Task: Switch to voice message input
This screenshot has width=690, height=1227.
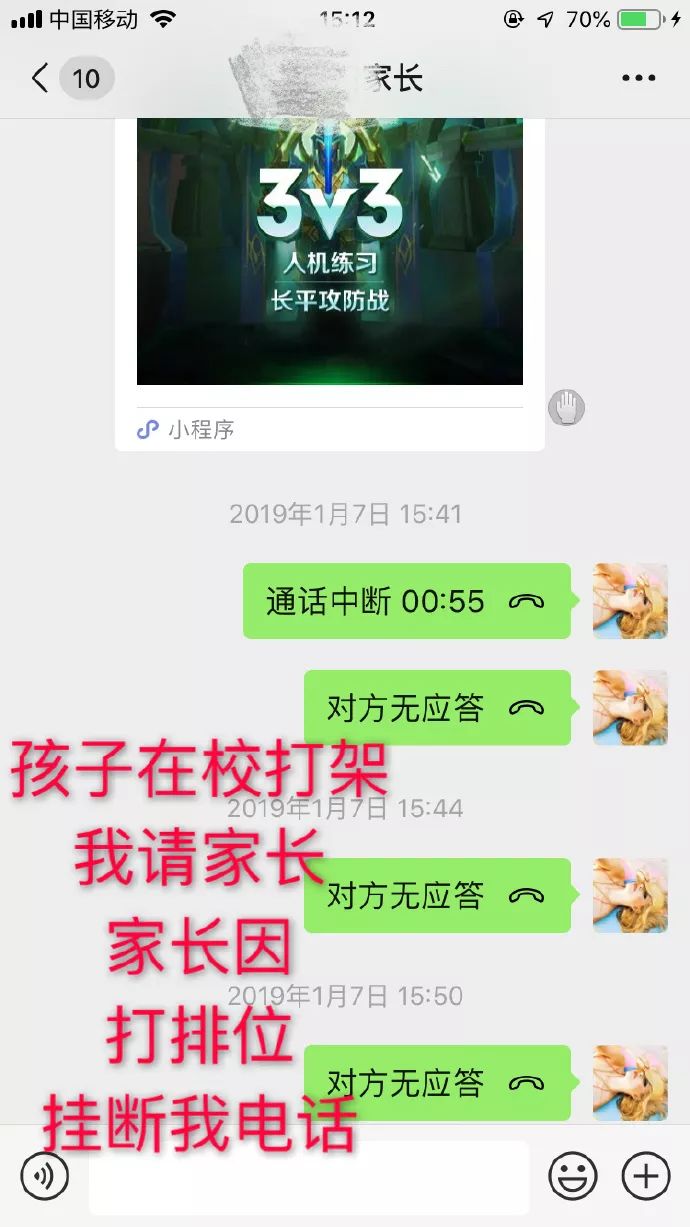Action: point(44,1176)
